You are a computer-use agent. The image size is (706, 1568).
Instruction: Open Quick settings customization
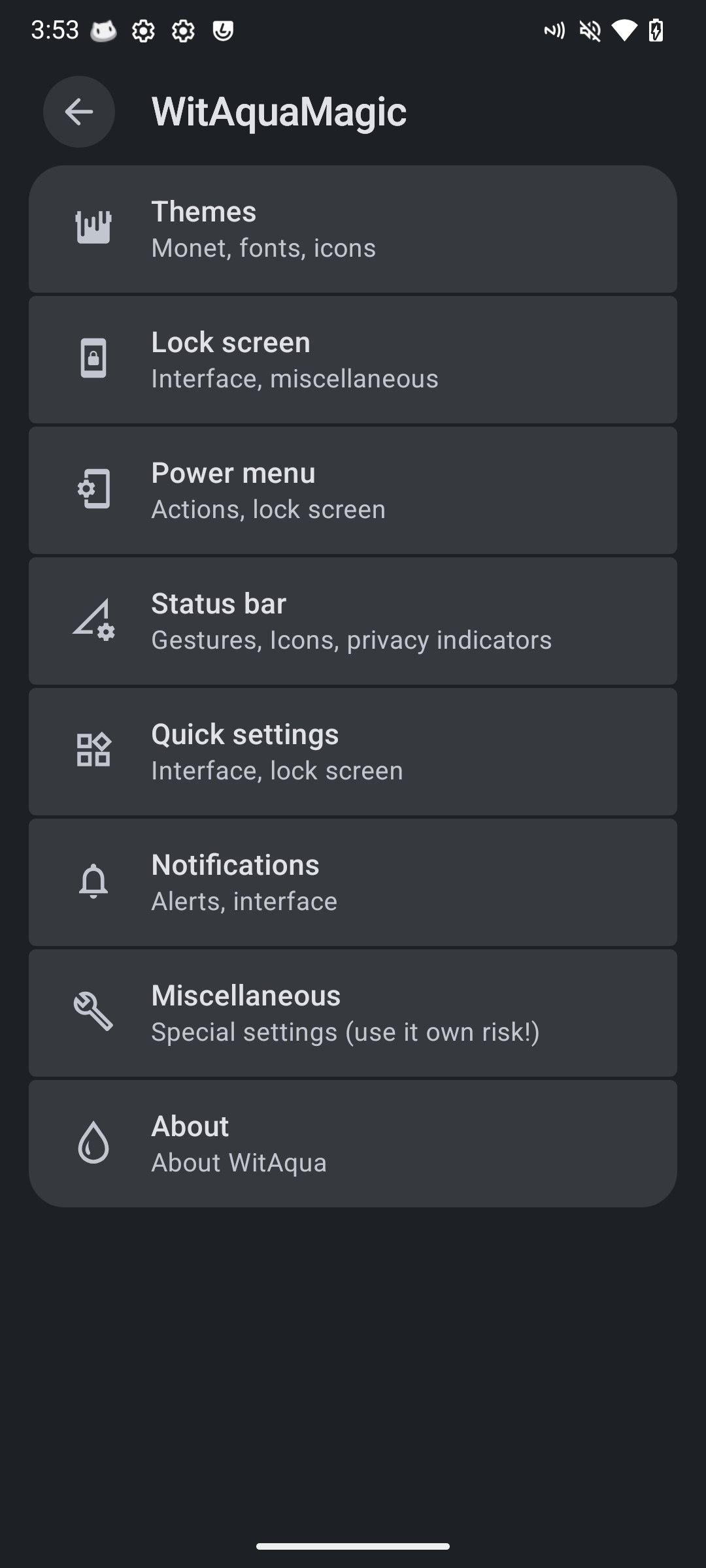353,751
